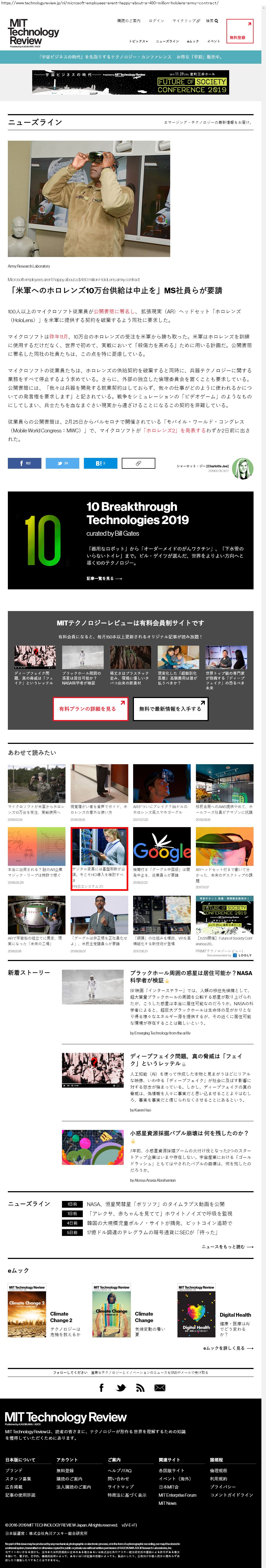Image resolution: width=266 pixels, height=1568 pixels.
Task: Open the ディープフェイク問題 story
Action: 186,1060
